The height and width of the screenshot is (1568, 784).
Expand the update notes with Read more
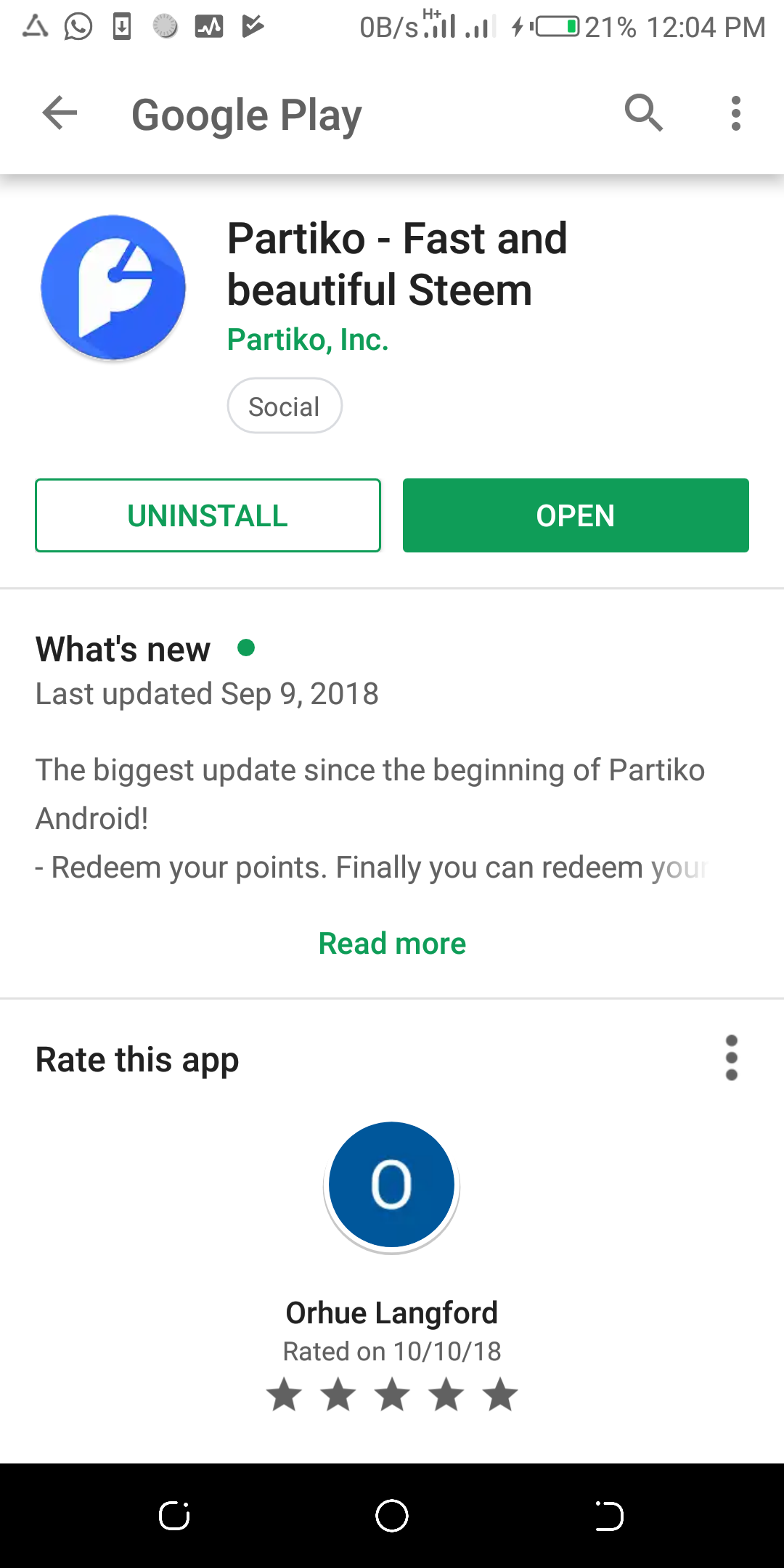391,942
